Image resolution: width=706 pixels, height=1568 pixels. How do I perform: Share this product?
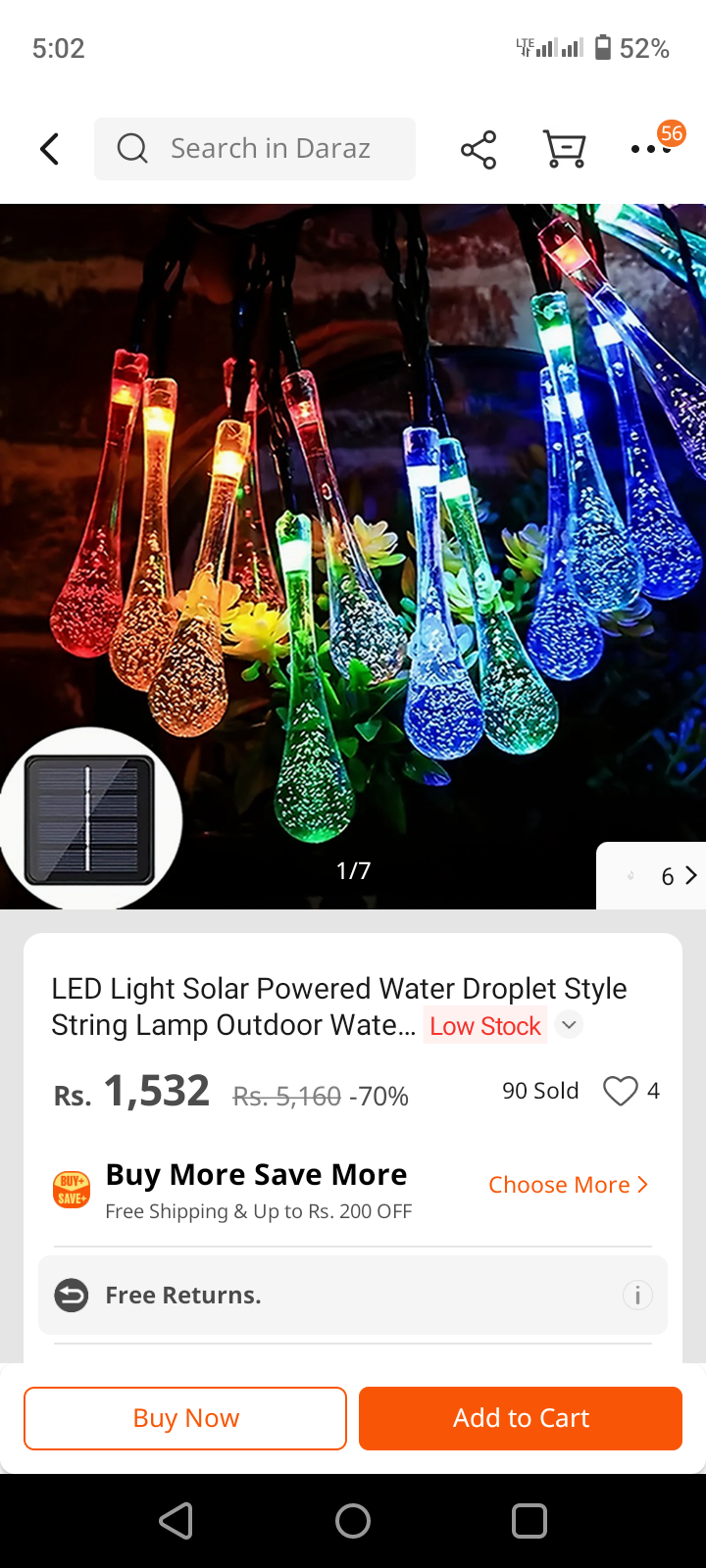click(x=479, y=149)
